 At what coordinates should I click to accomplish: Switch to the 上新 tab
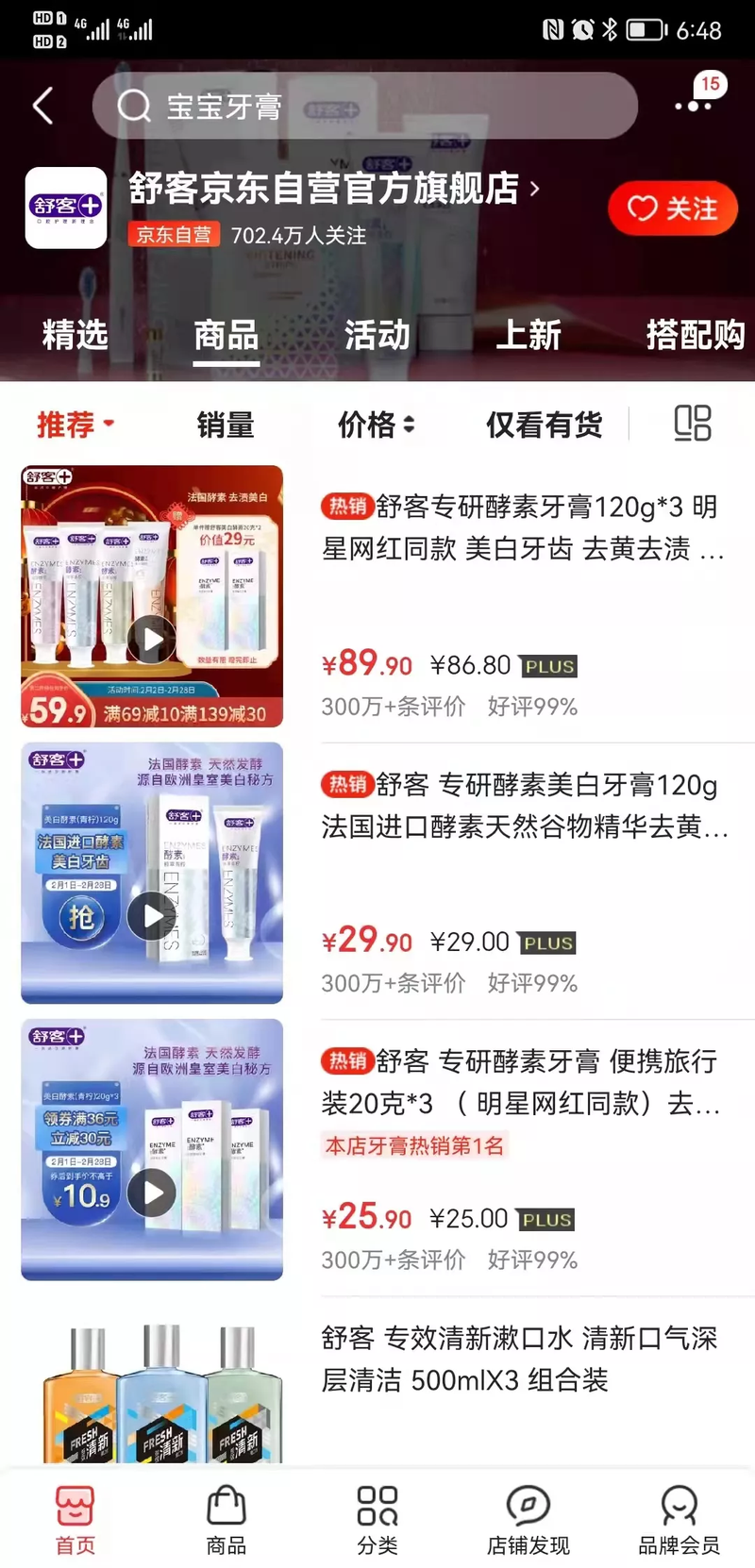(x=528, y=335)
